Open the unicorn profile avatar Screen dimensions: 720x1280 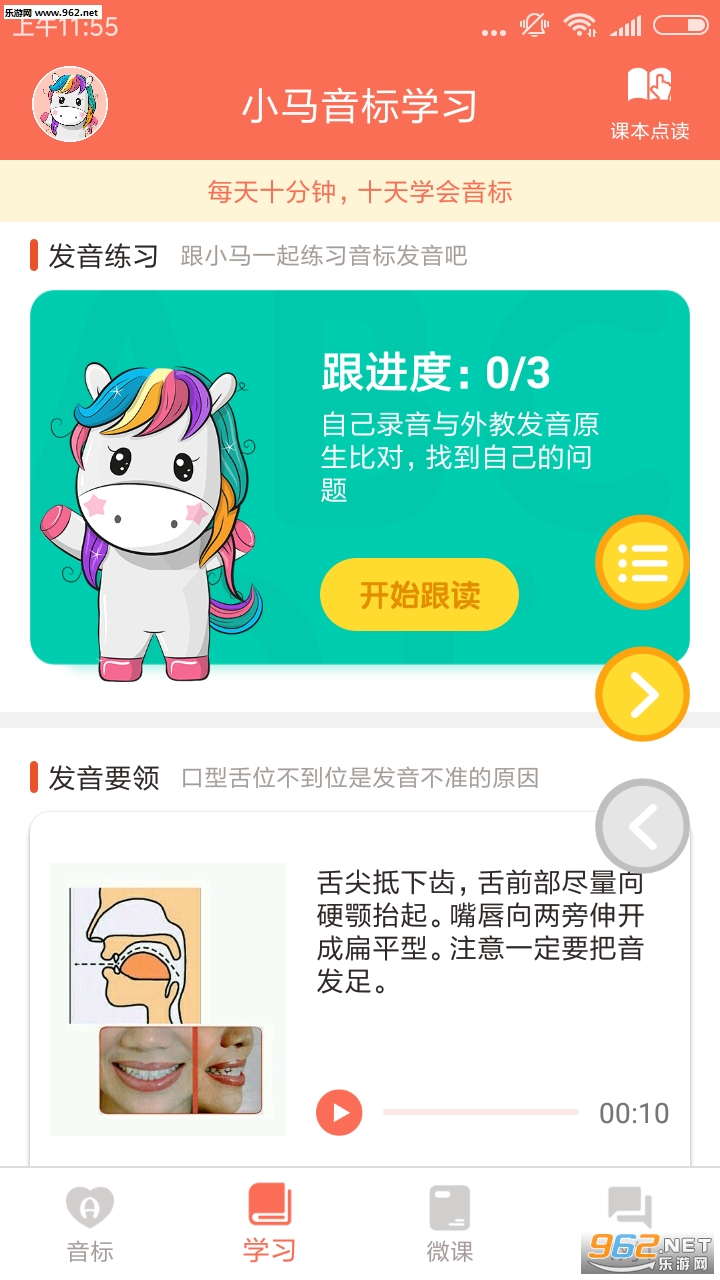70,105
